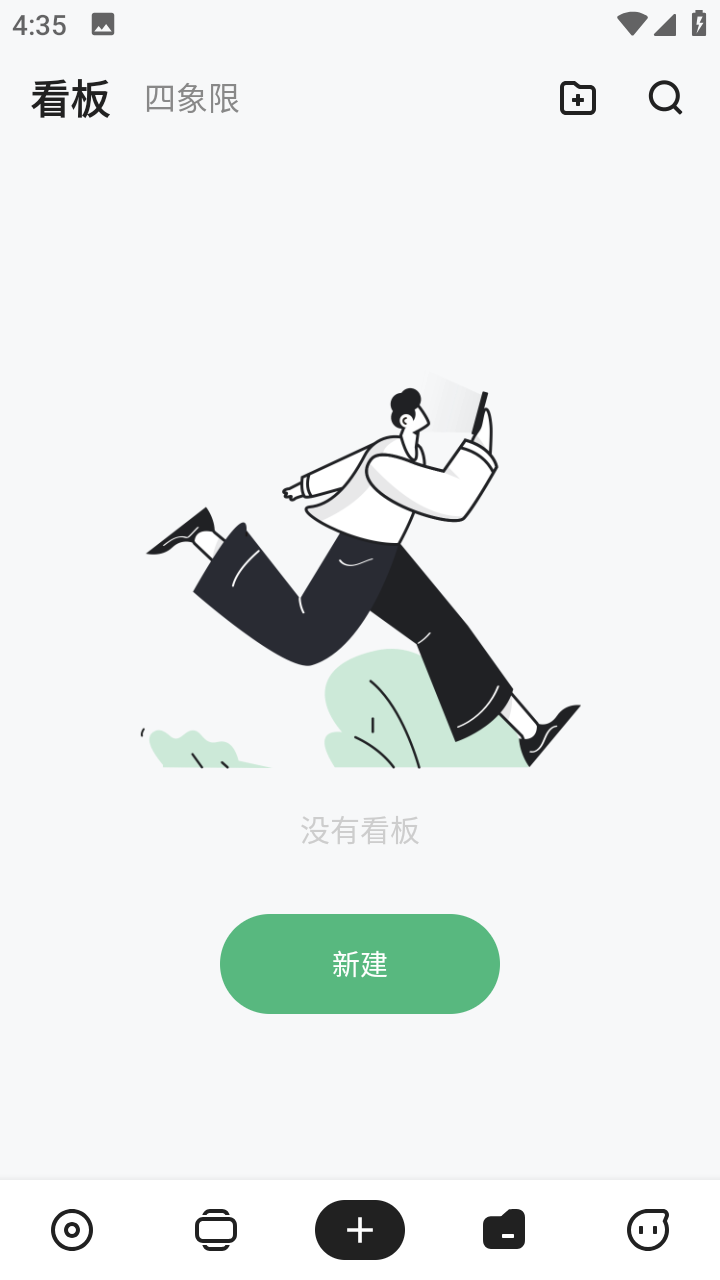Open the board icon in bottom navigation
Screen dimensions: 720x1280
point(216,1230)
